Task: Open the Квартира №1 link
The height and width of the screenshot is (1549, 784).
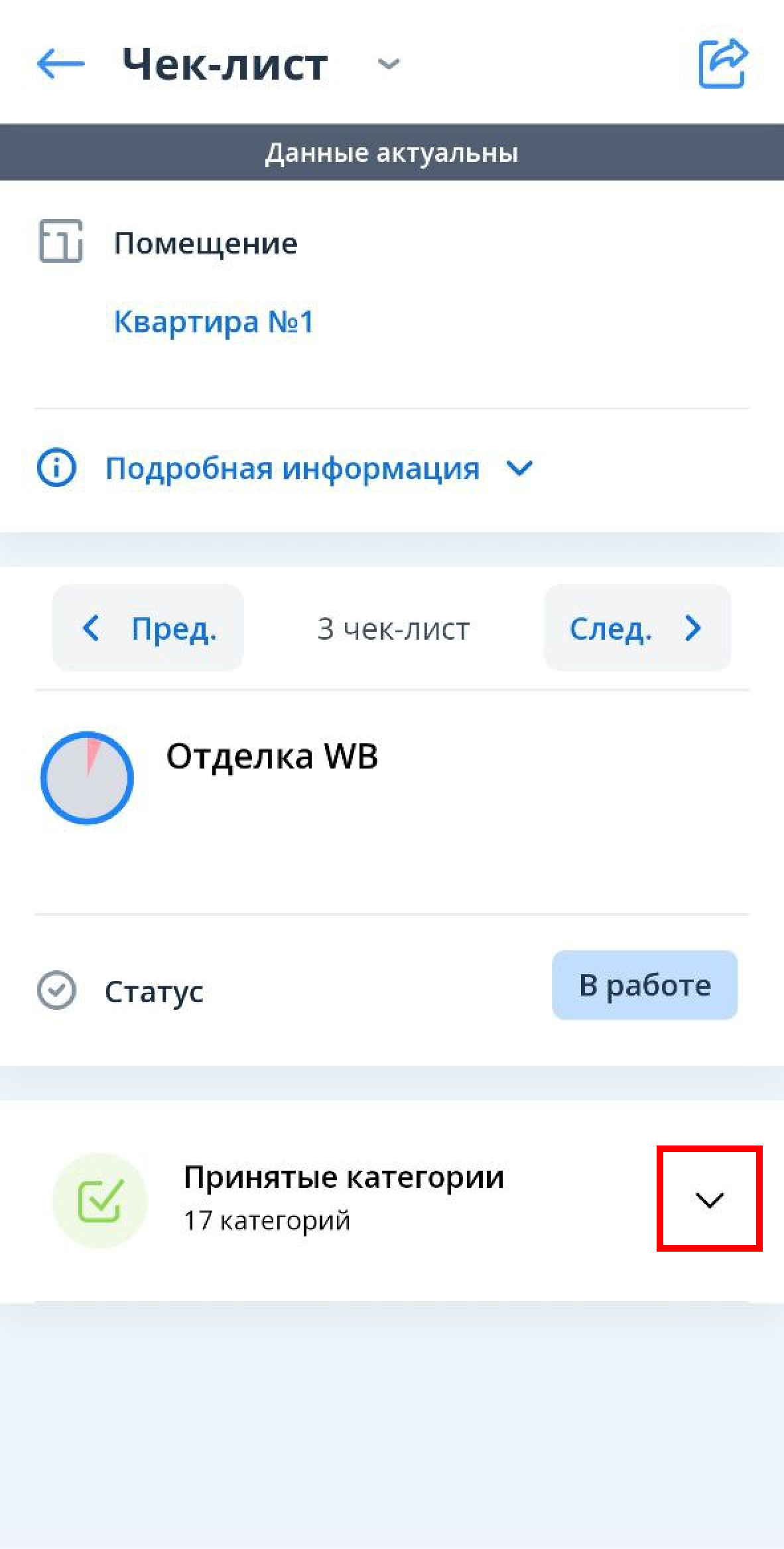Action: pyautogui.click(x=214, y=322)
